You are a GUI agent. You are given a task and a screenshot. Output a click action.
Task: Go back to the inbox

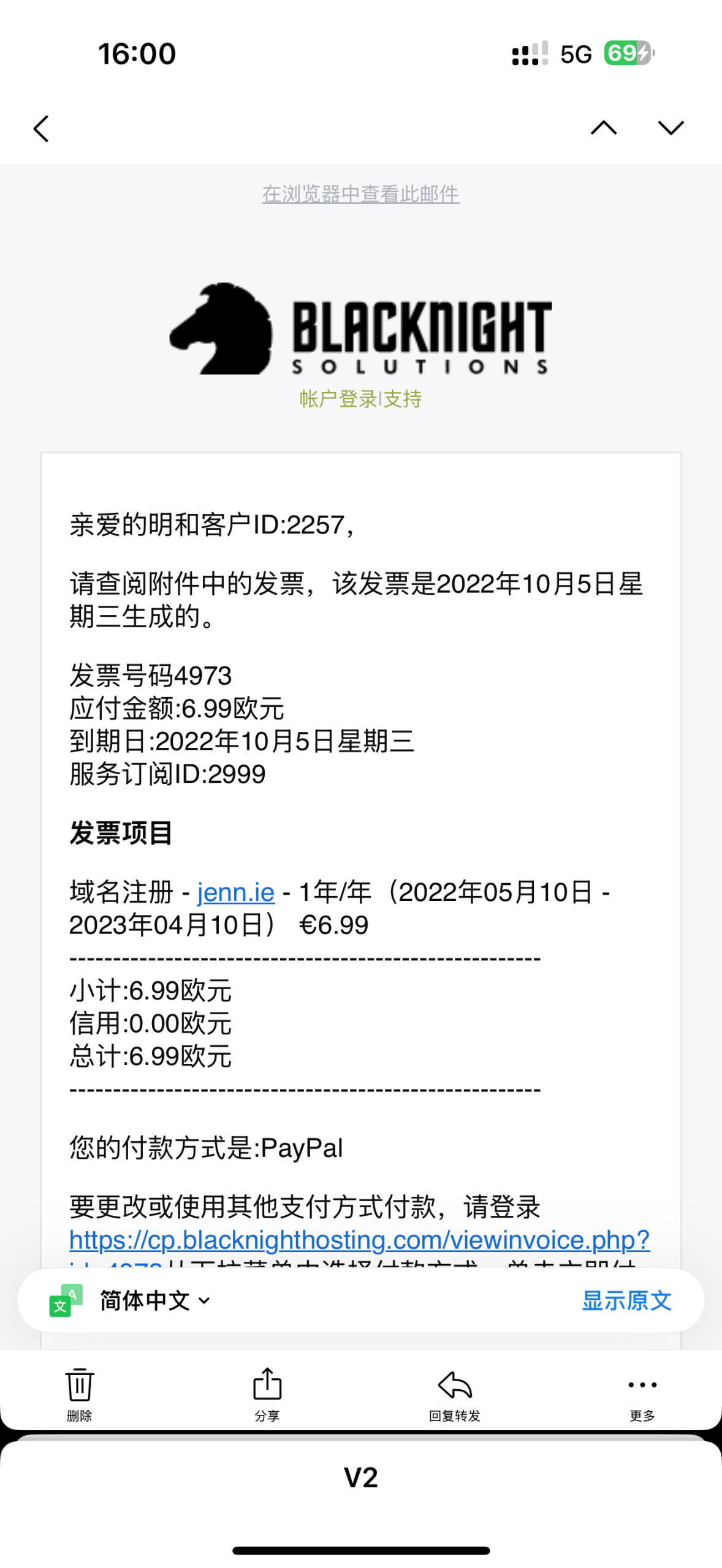41,129
